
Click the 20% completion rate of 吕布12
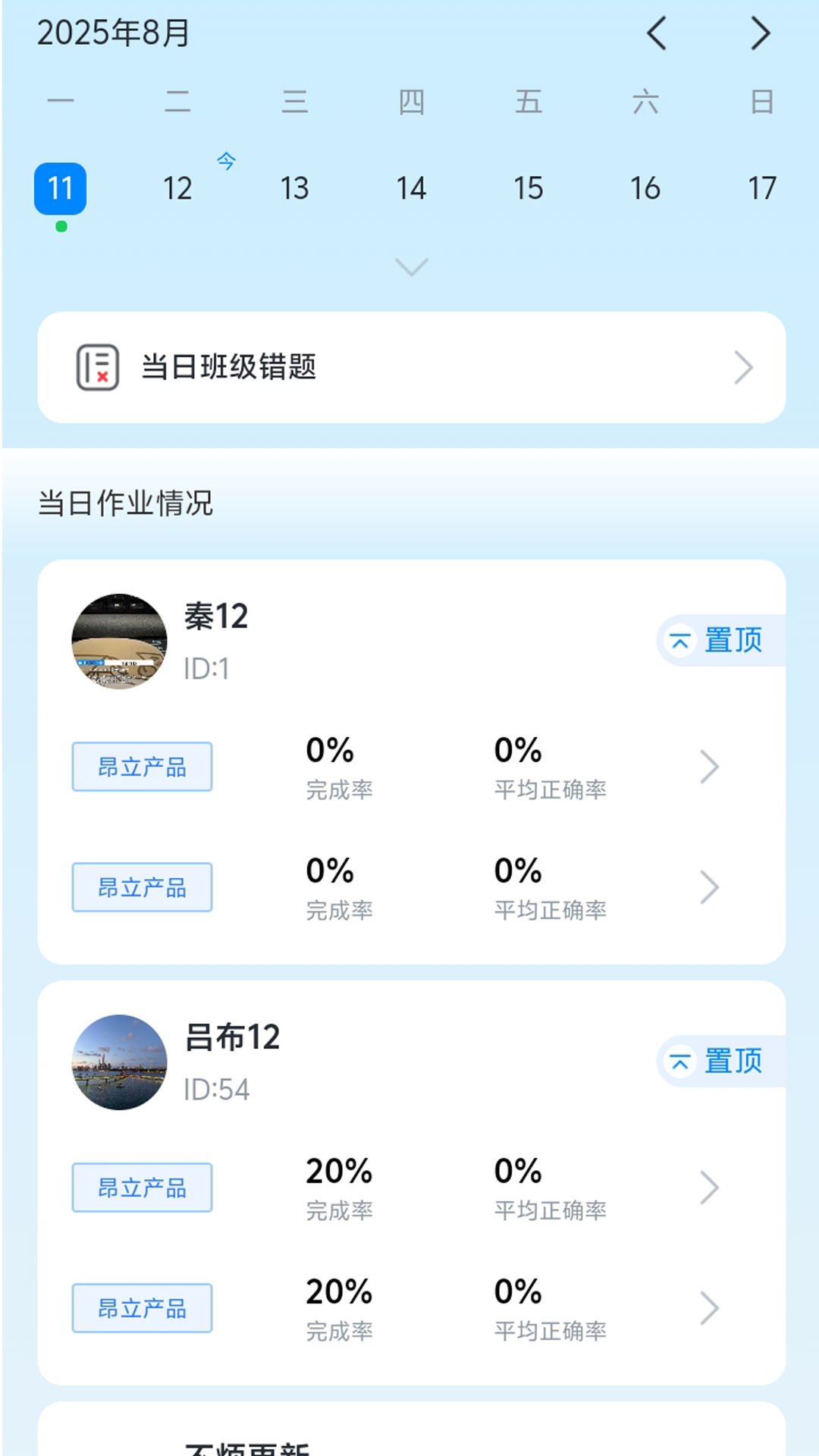tap(338, 1171)
